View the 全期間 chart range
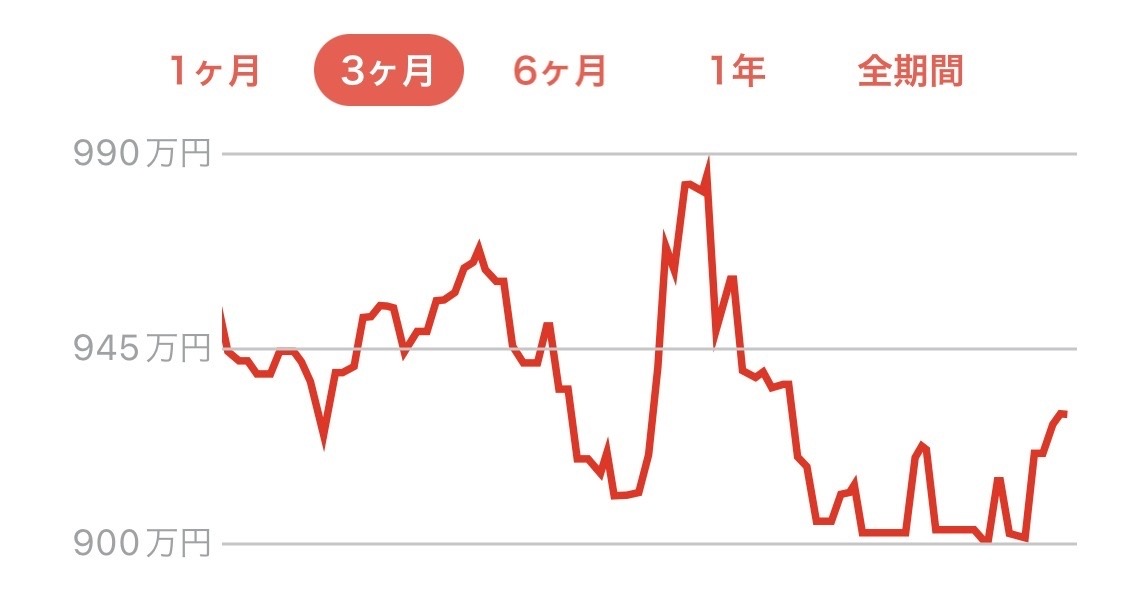The height and width of the screenshot is (591, 1125). 910,71
